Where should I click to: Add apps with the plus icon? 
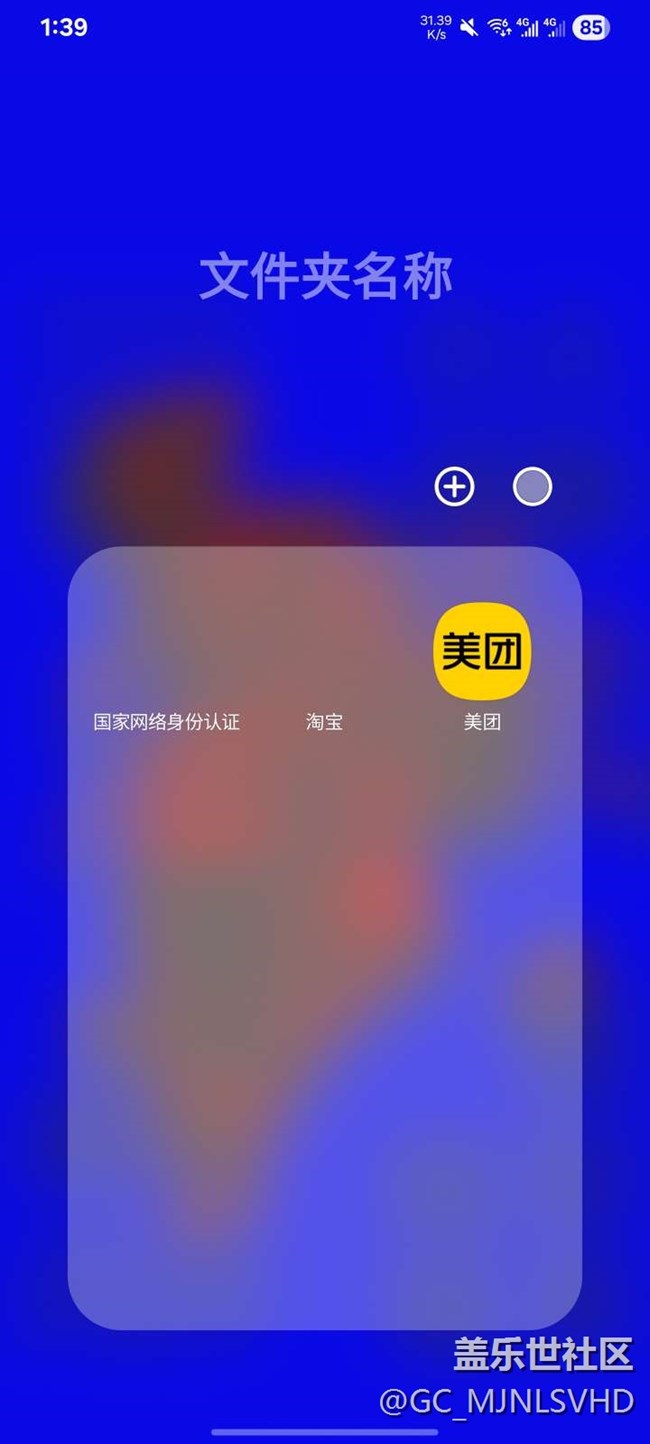pos(454,487)
